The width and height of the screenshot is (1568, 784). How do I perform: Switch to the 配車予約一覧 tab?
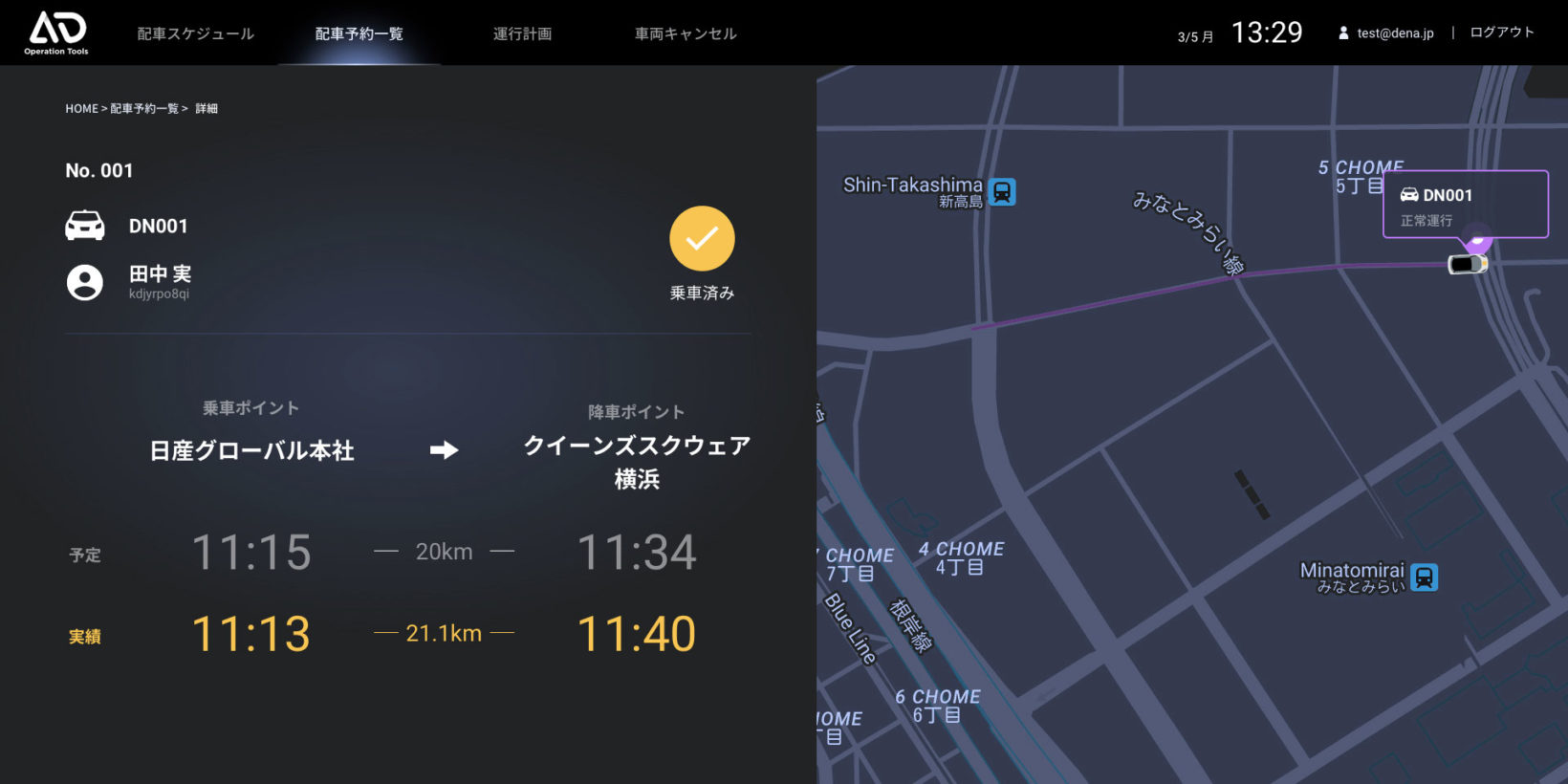click(359, 33)
